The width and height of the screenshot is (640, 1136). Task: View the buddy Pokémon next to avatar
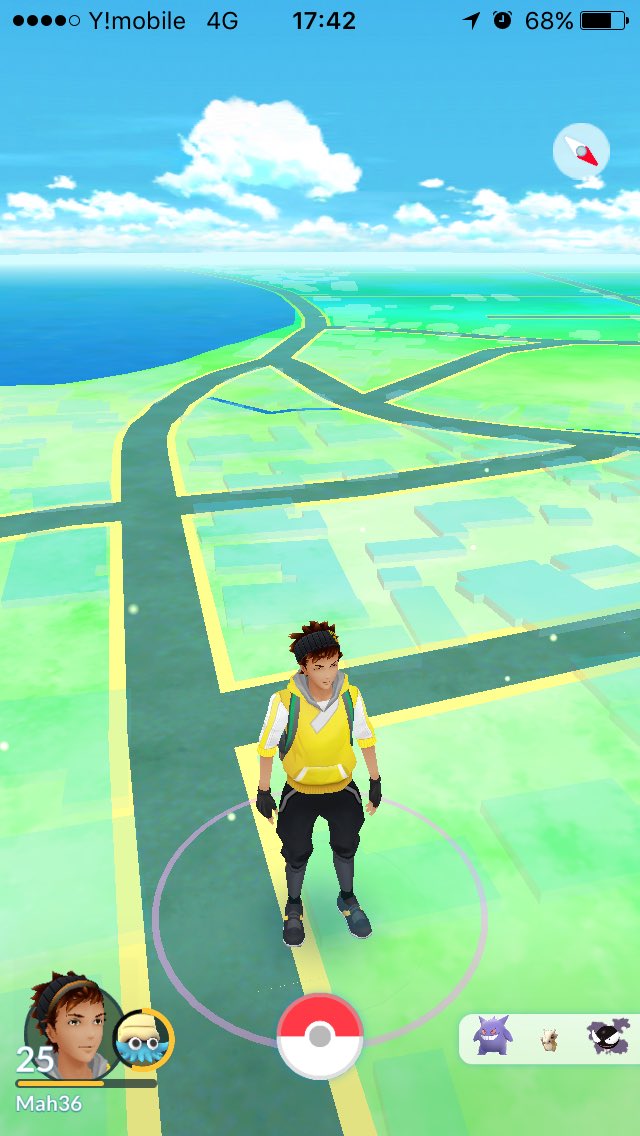pyautogui.click(x=144, y=1040)
